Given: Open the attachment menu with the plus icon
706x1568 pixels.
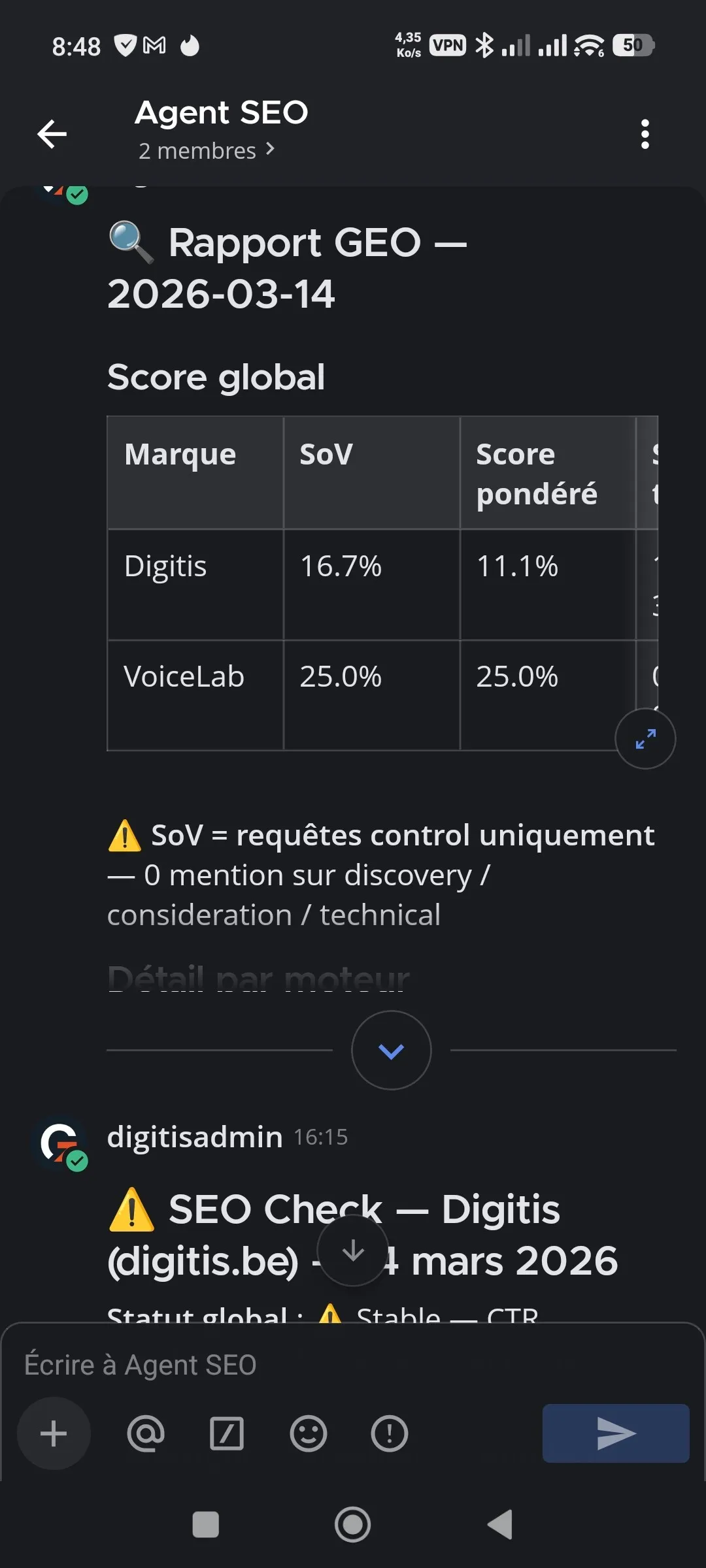Looking at the screenshot, I should pyautogui.click(x=53, y=1433).
